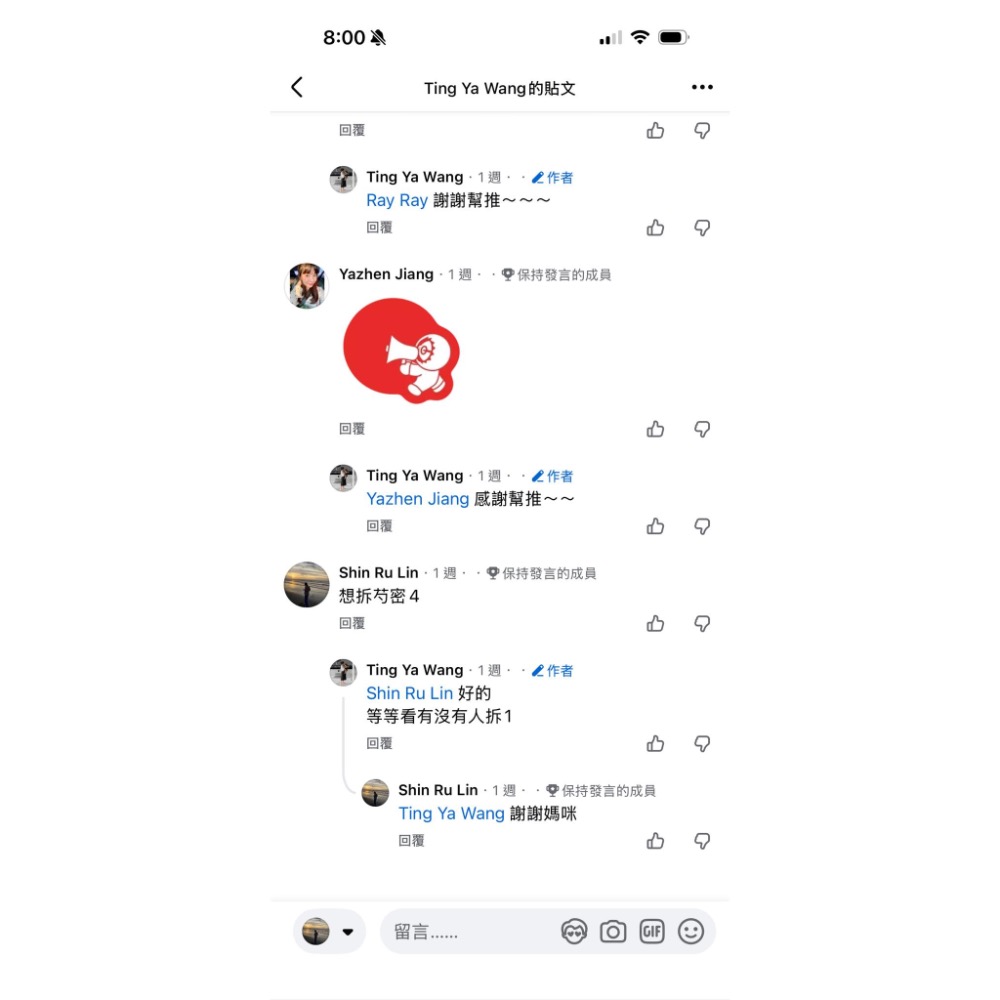Open the avatar sticker picker
Viewport: 1000px width, 1000px height.
tap(574, 932)
